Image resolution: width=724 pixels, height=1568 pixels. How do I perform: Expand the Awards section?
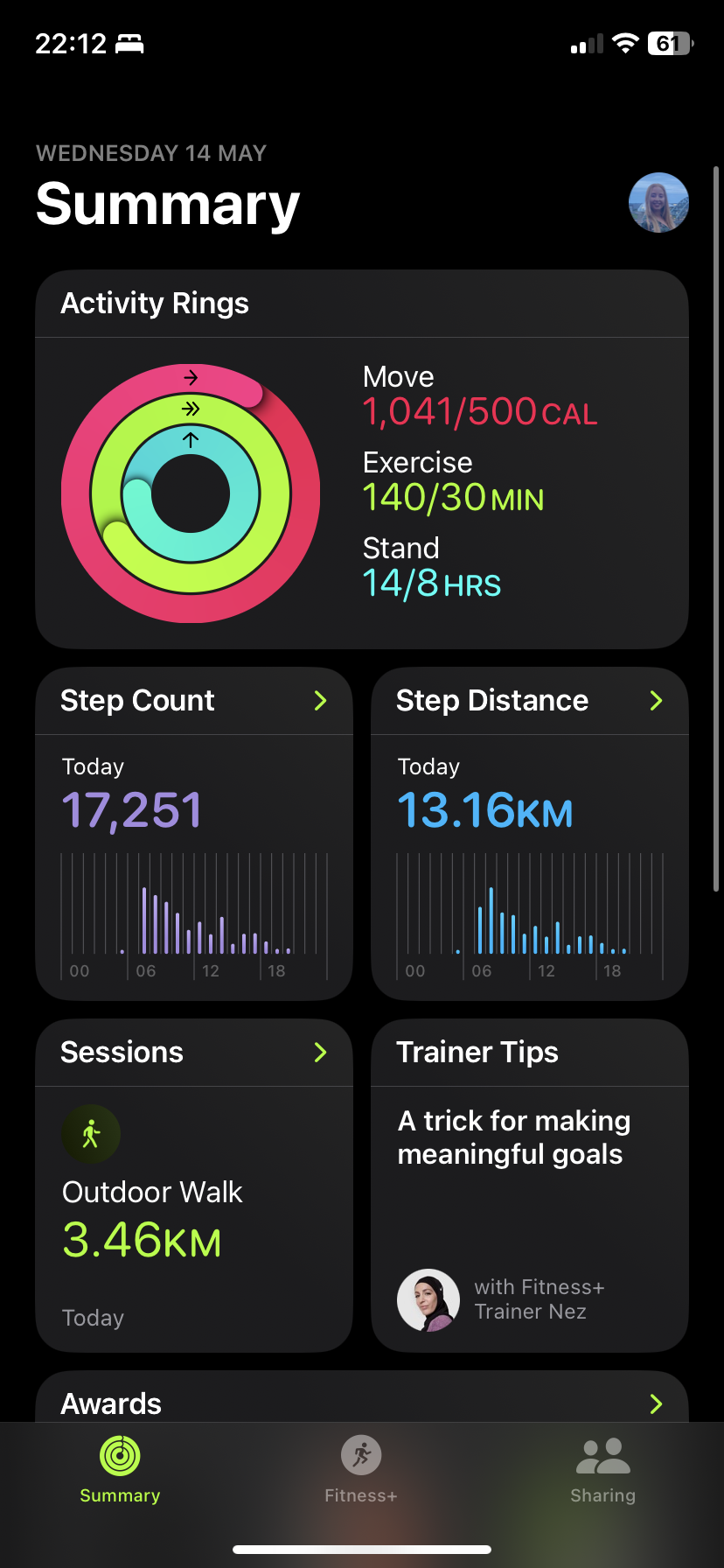[362, 1398]
